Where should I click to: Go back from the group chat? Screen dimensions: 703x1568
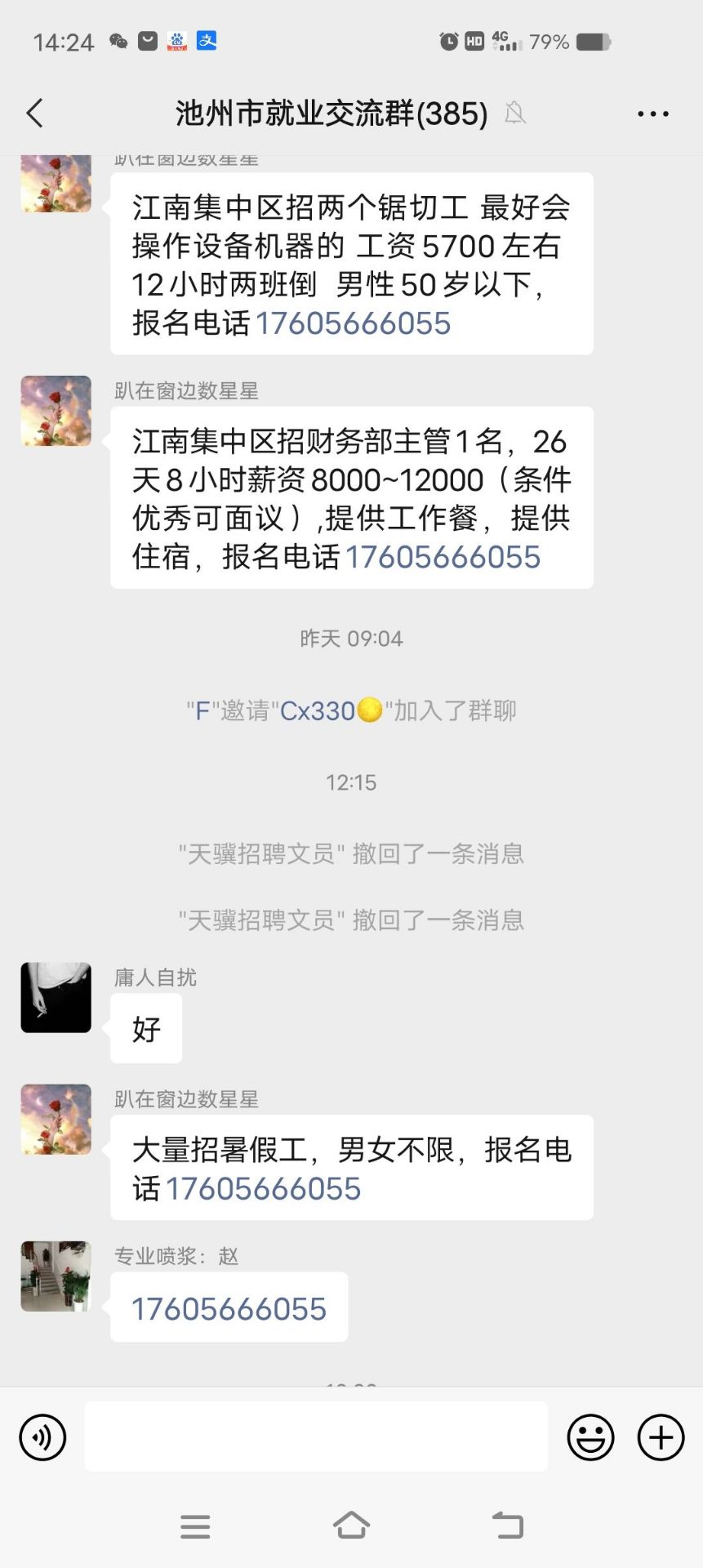34,114
